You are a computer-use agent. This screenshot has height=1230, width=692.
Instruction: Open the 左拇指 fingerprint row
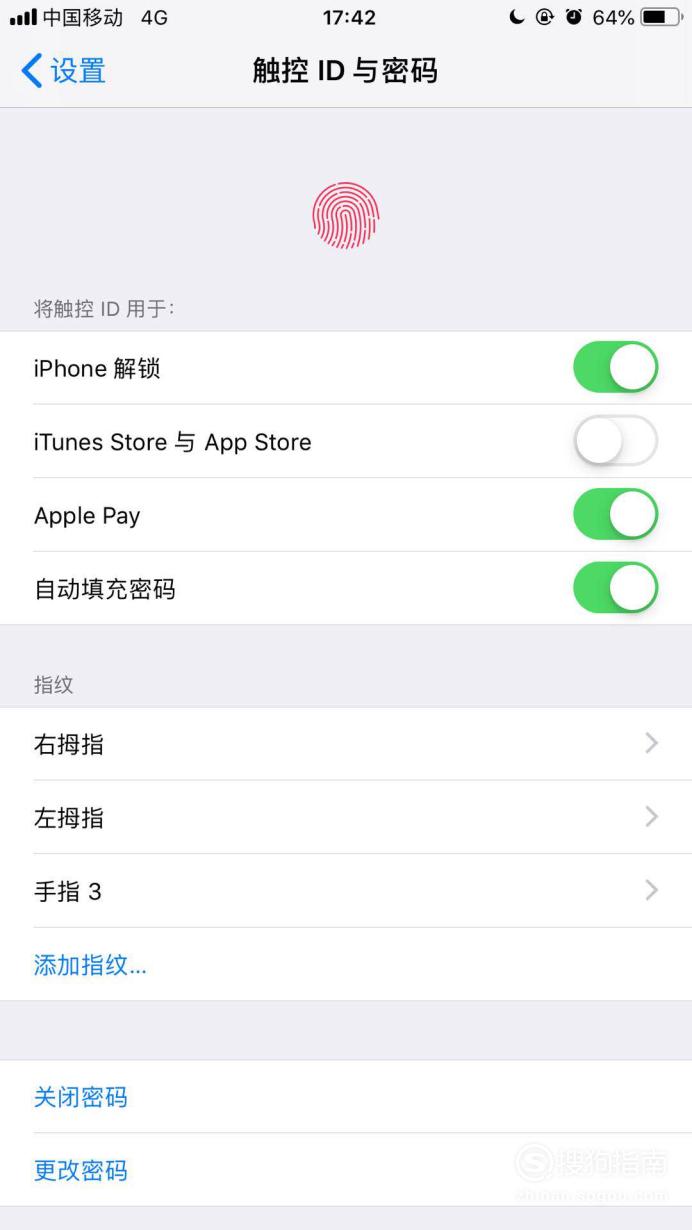(x=346, y=817)
